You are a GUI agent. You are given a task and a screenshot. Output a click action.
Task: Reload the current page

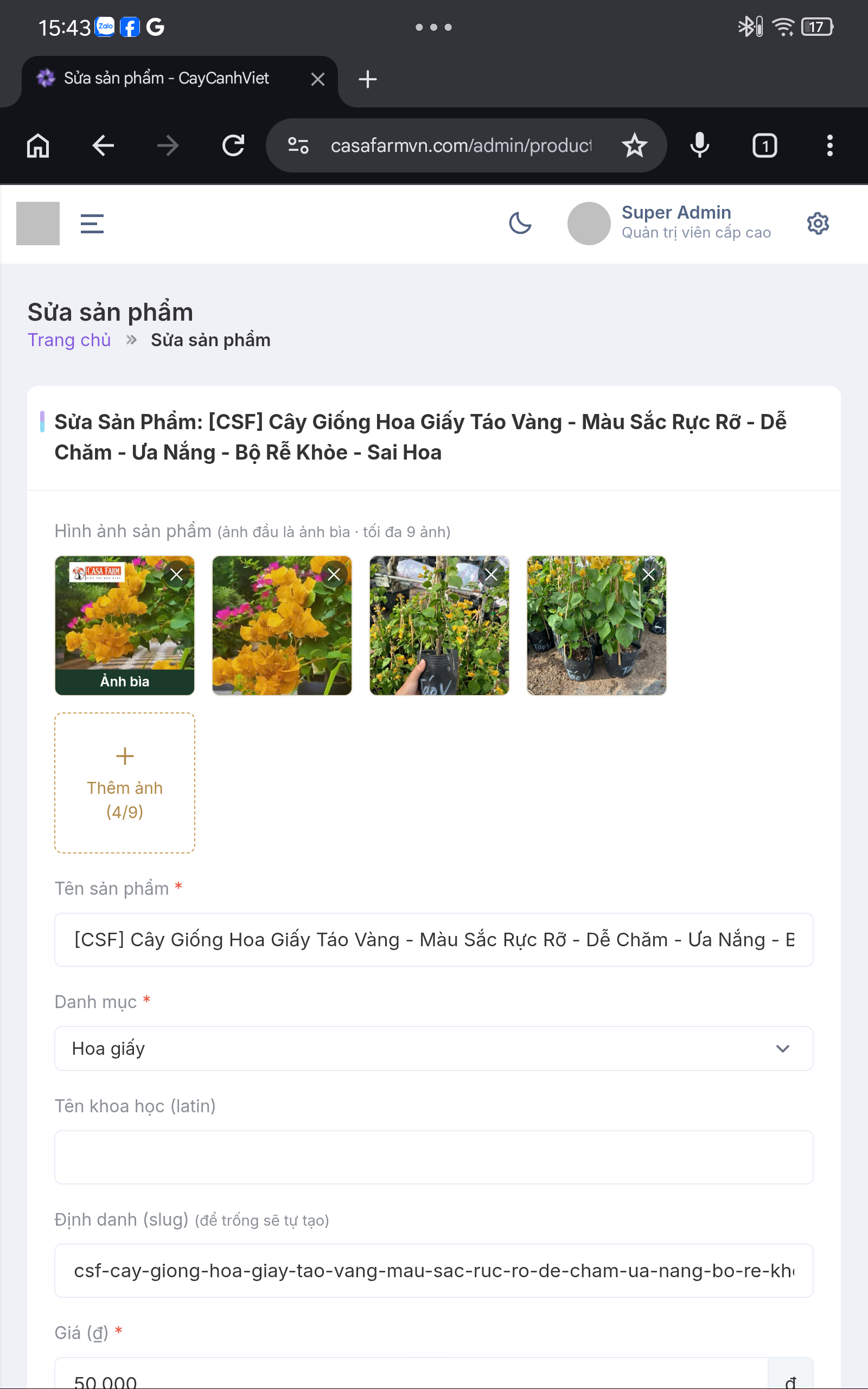click(x=233, y=146)
